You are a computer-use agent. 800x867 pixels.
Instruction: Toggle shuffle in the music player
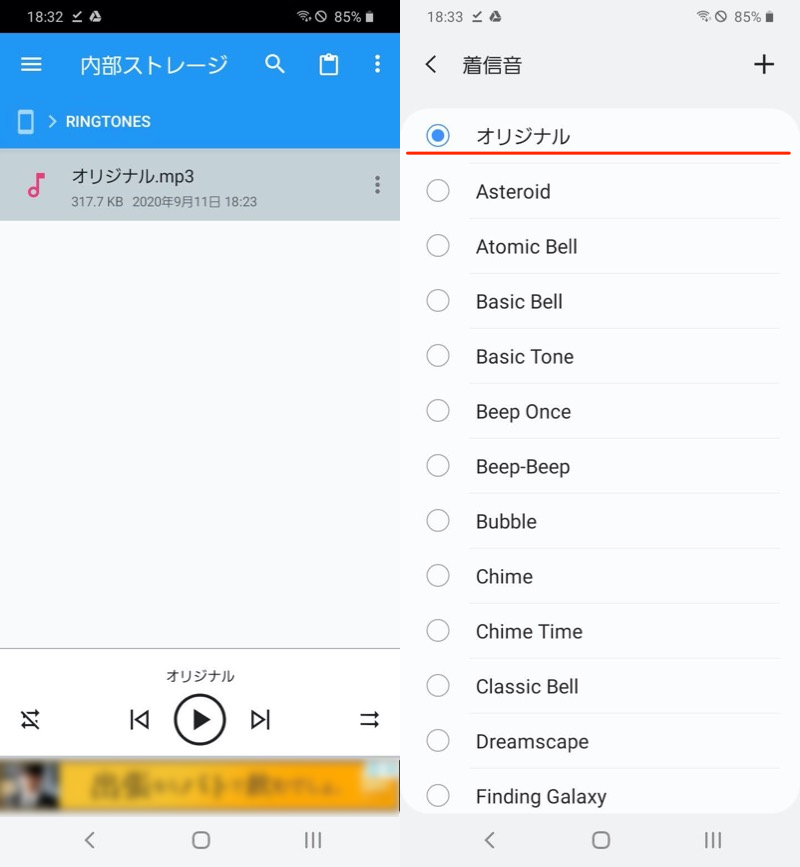click(x=31, y=719)
